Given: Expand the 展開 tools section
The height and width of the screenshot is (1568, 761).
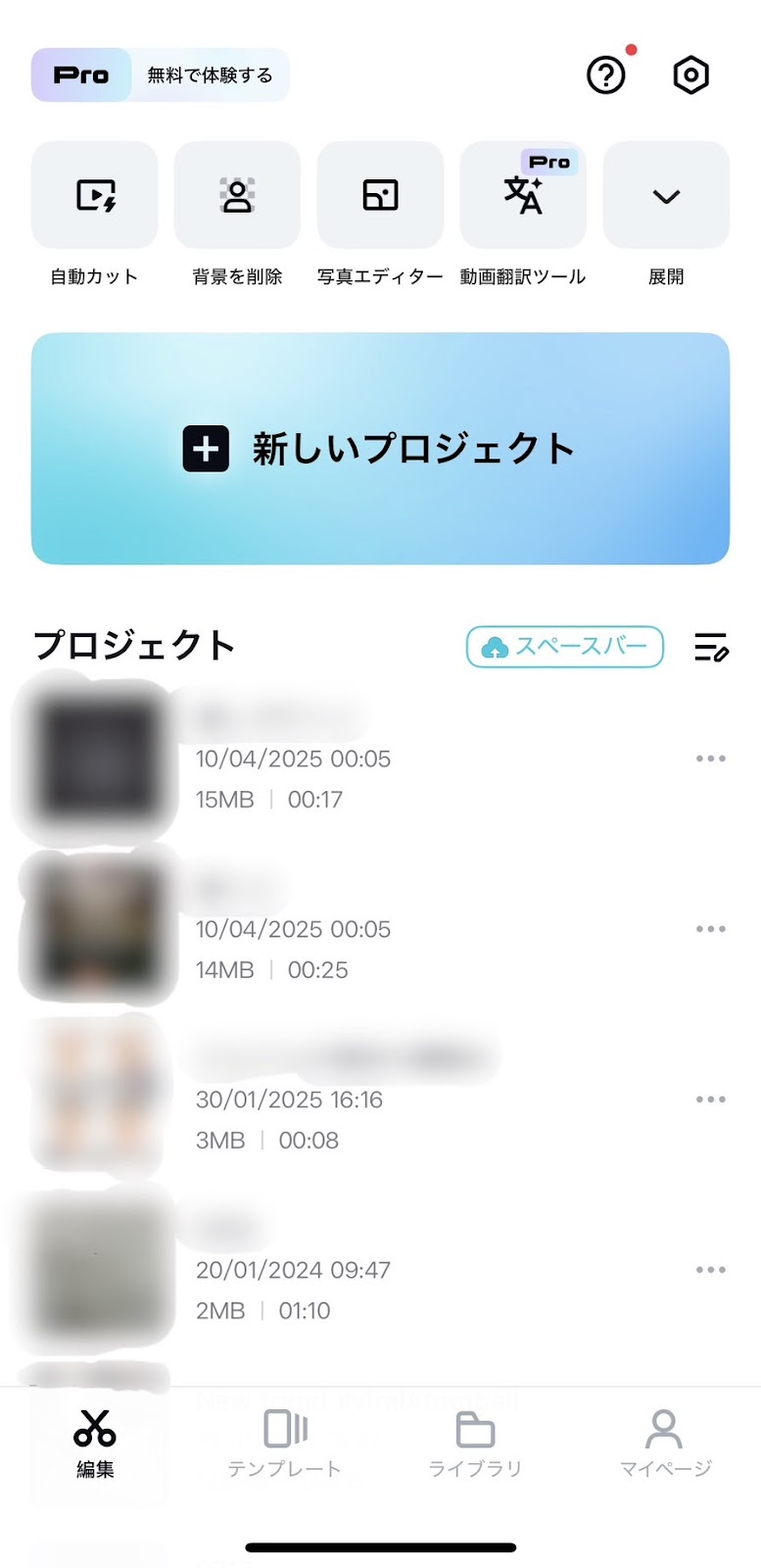Looking at the screenshot, I should 665,194.
